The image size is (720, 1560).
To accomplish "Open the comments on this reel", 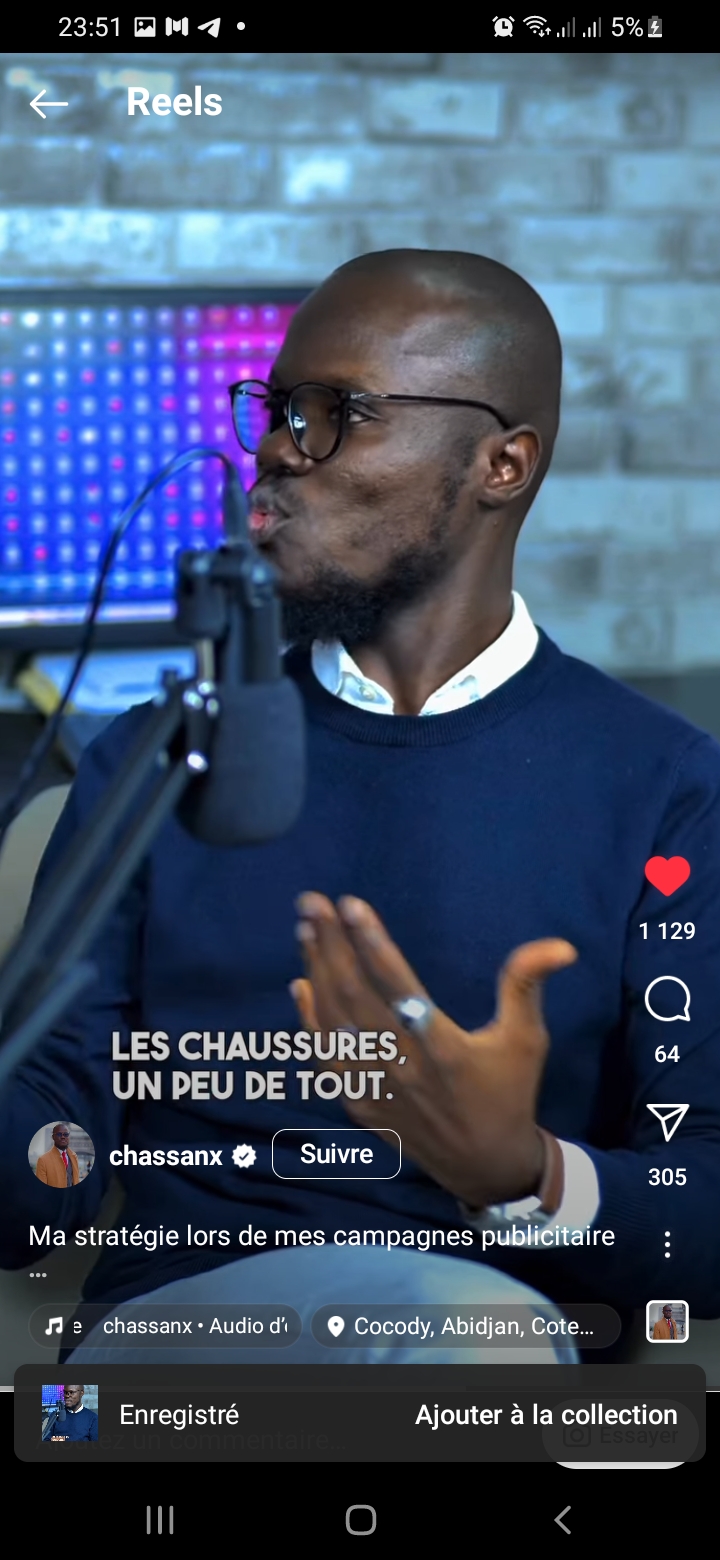I will pos(667,1000).
